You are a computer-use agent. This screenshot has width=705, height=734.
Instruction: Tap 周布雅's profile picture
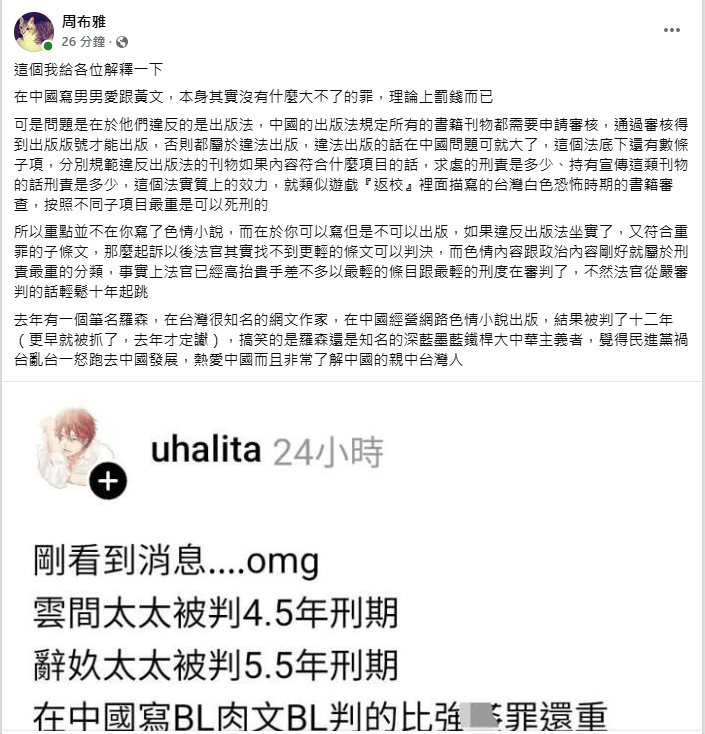[33, 31]
